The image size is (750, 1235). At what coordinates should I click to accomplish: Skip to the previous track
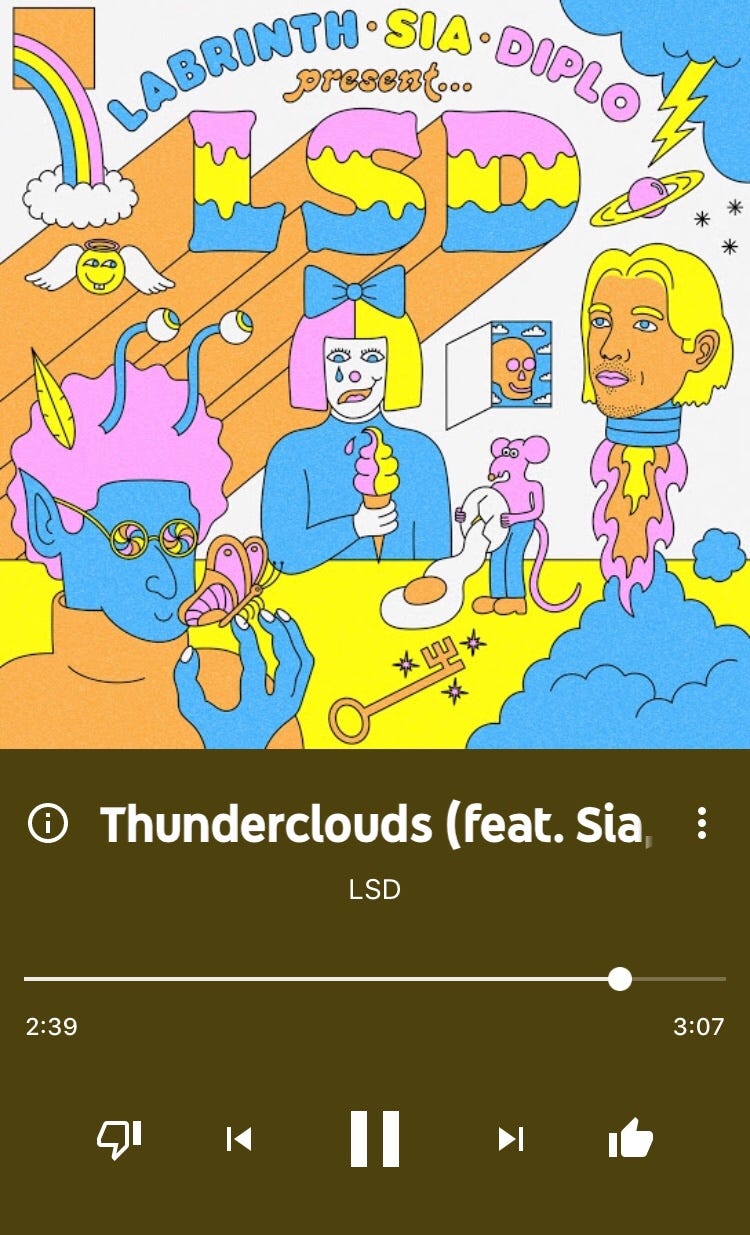(239, 1138)
